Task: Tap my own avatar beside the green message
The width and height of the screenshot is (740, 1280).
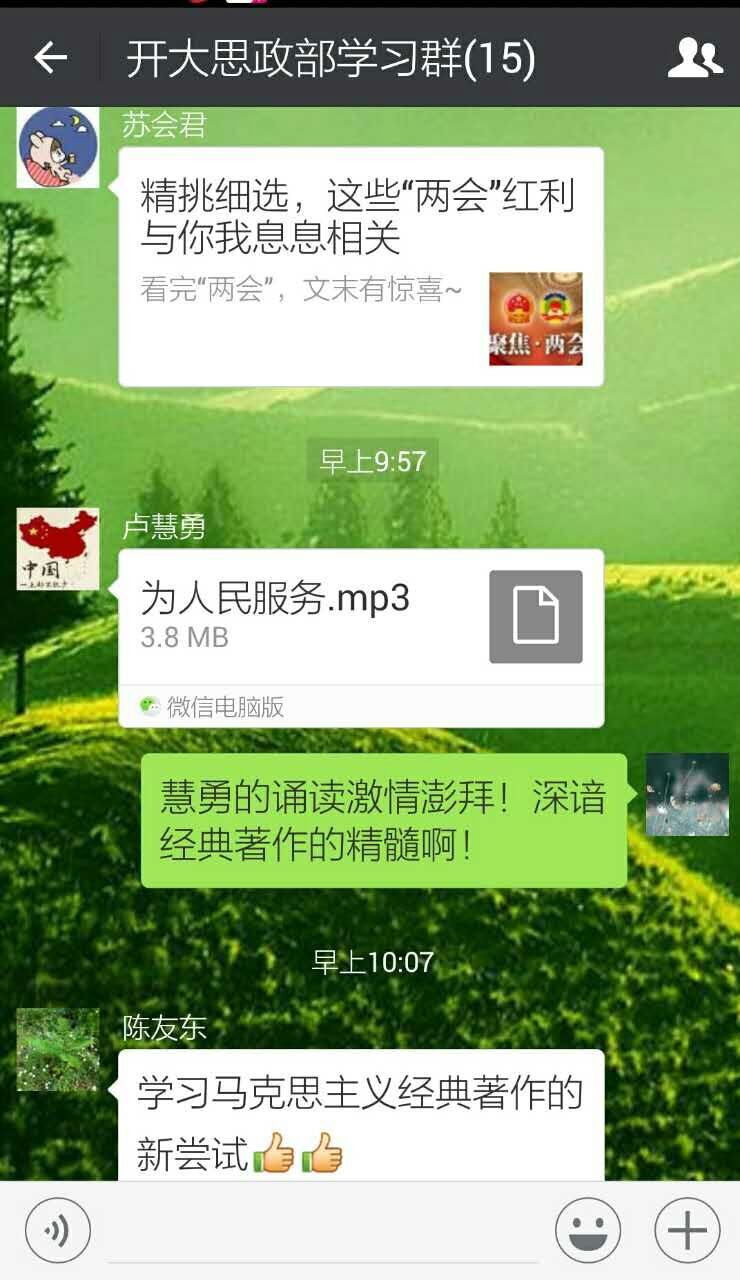Action: (687, 795)
